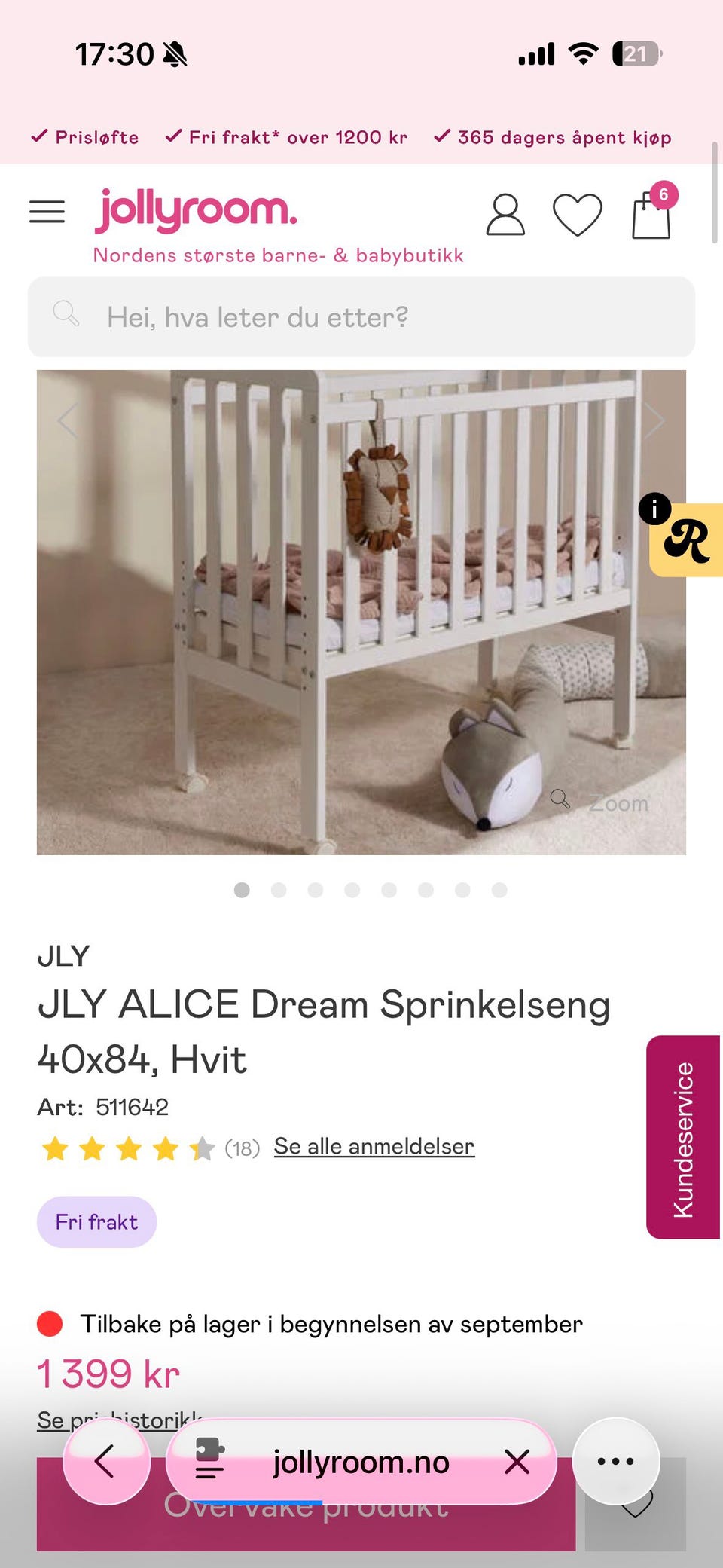Open the Kundeservice side tab
This screenshot has width=723, height=1568.
[x=683, y=1137]
